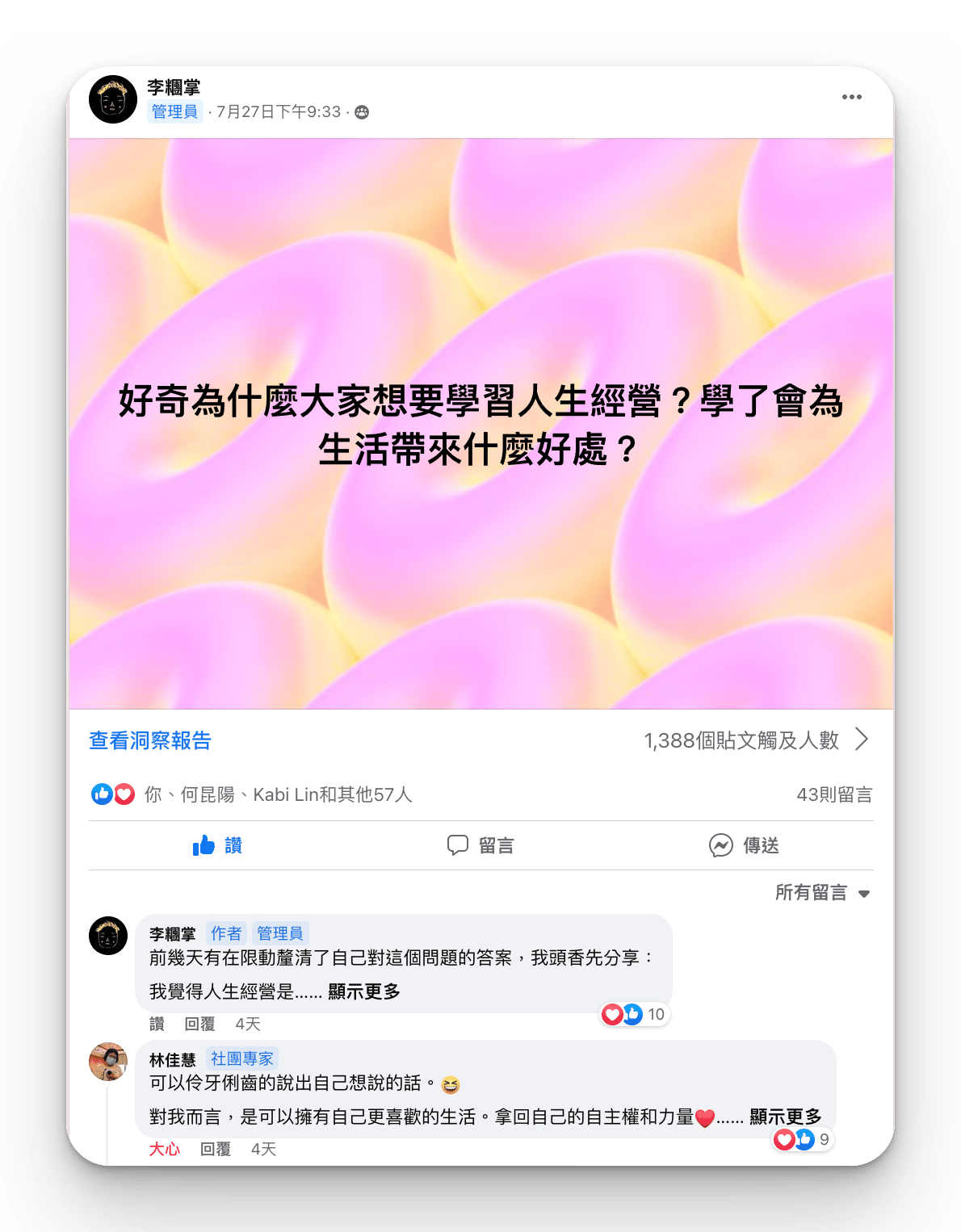Tap 查看洞察報告 link
This screenshot has height=1232, width=961.
coord(150,740)
